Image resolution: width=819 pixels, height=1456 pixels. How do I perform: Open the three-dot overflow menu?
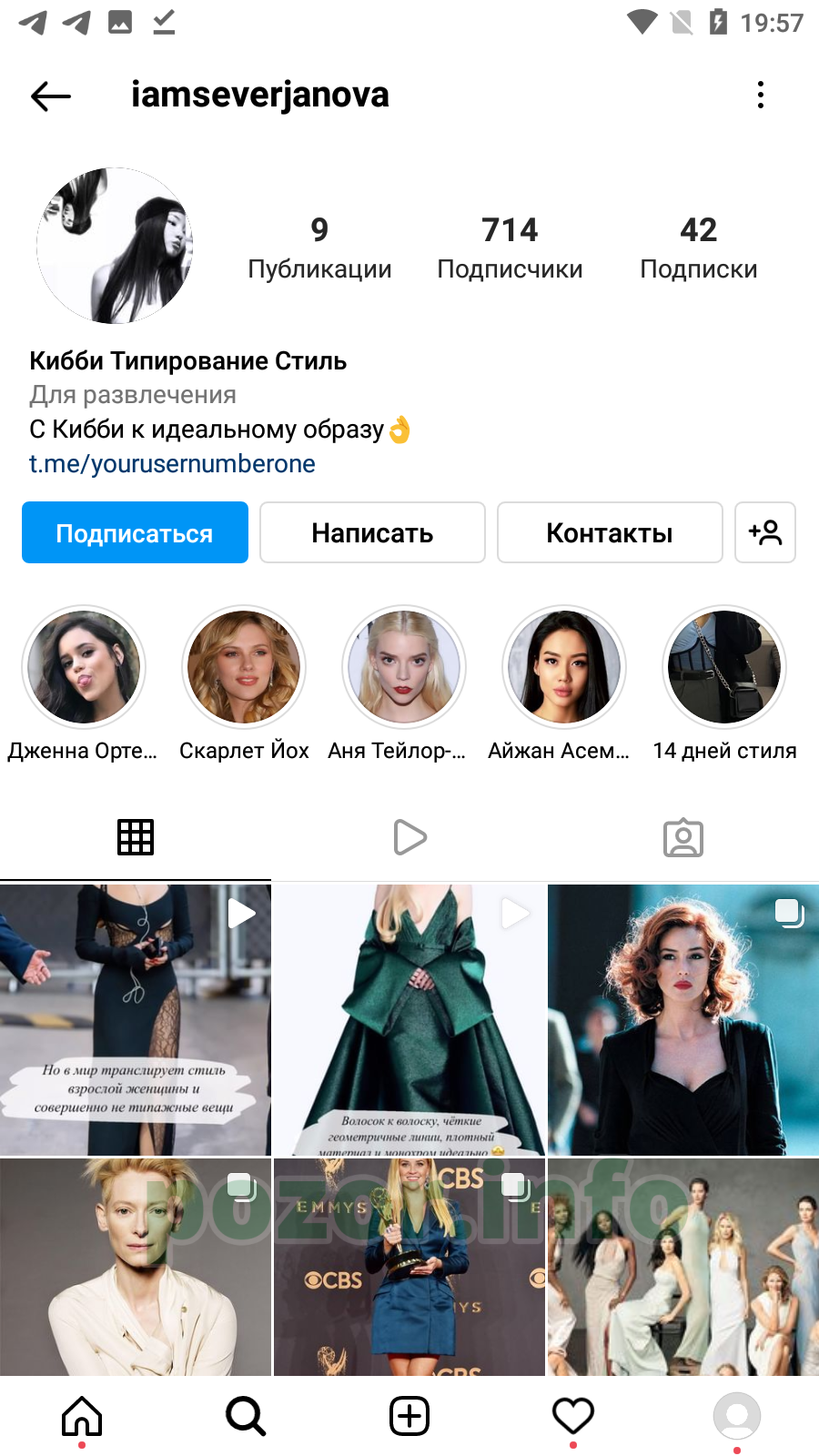click(x=761, y=95)
